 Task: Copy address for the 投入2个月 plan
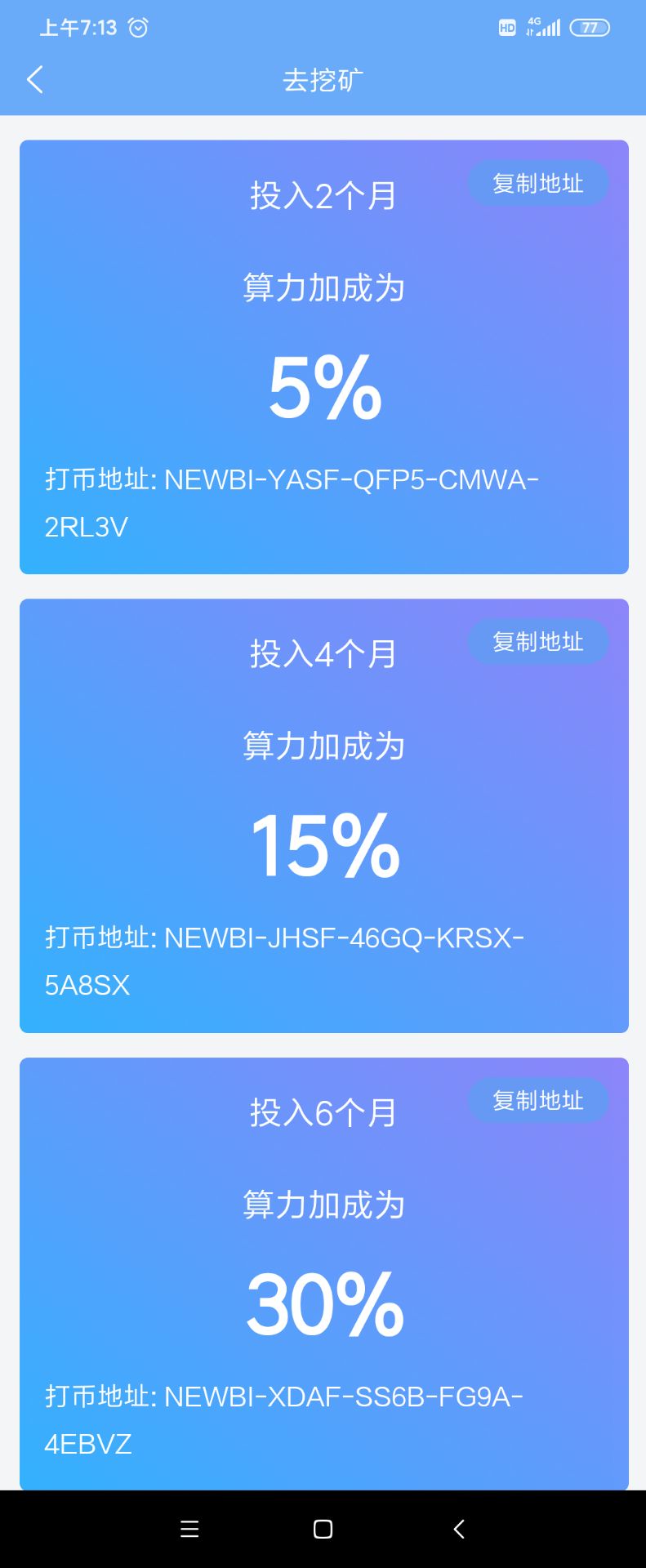[x=538, y=183]
